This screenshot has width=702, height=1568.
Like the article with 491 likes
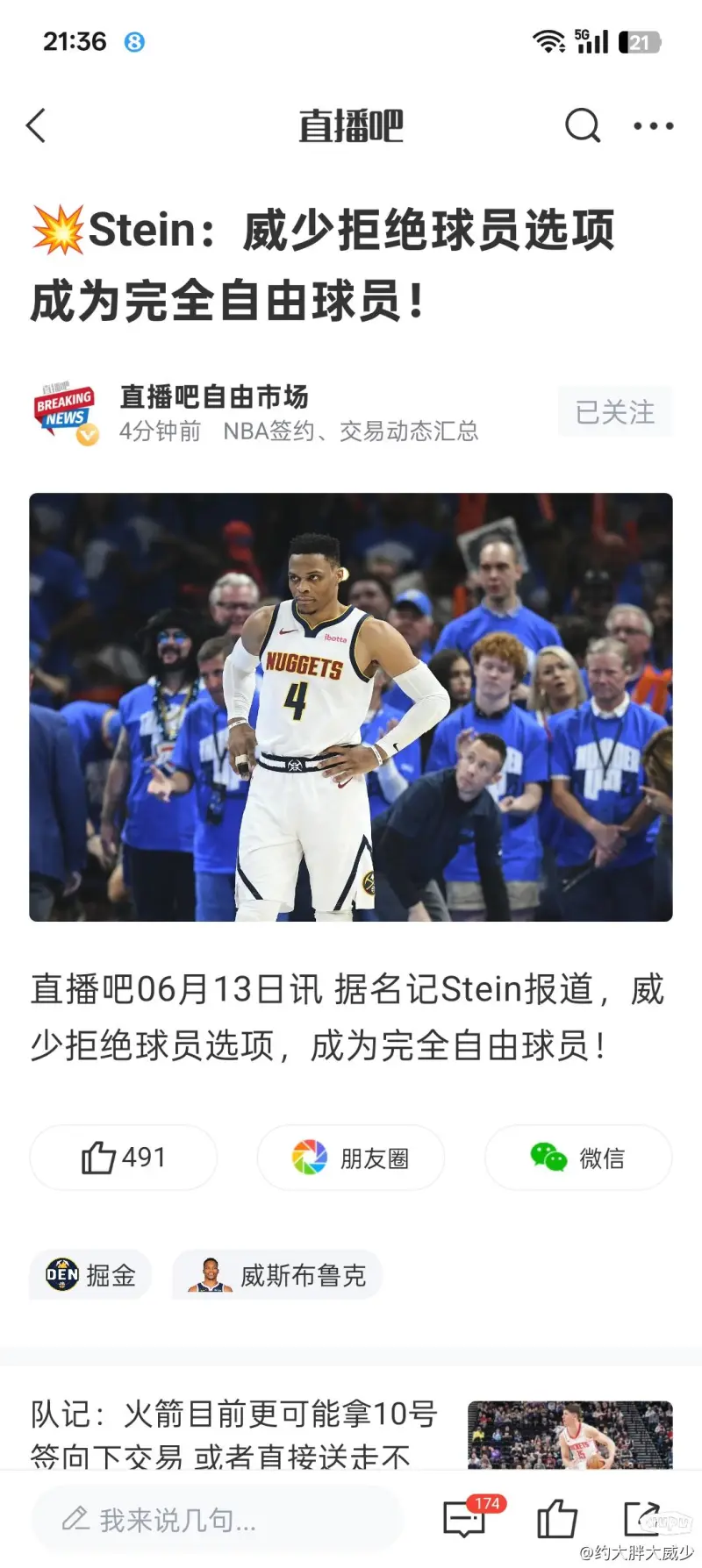coord(123,1158)
